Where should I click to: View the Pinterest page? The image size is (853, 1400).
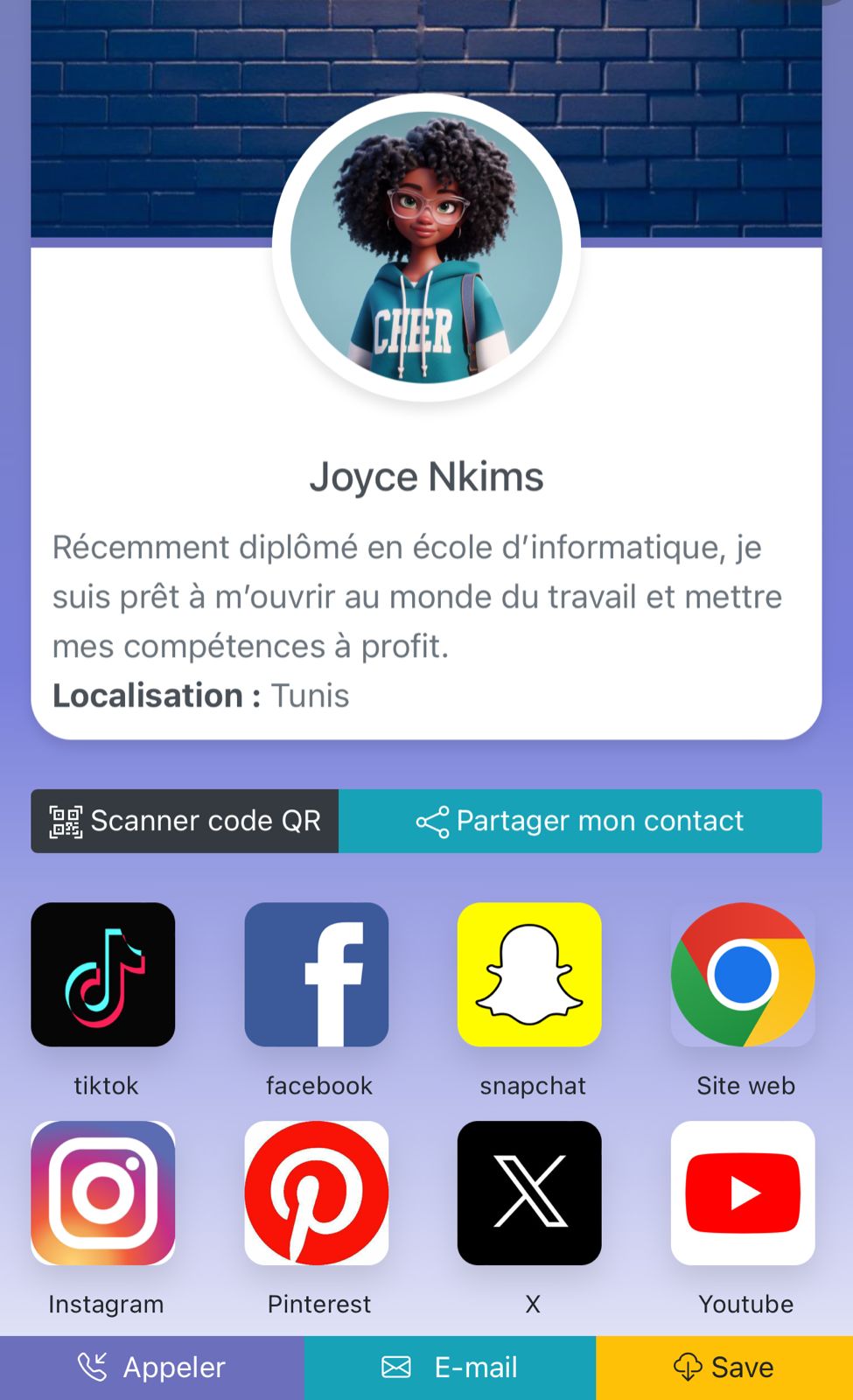[317, 1193]
